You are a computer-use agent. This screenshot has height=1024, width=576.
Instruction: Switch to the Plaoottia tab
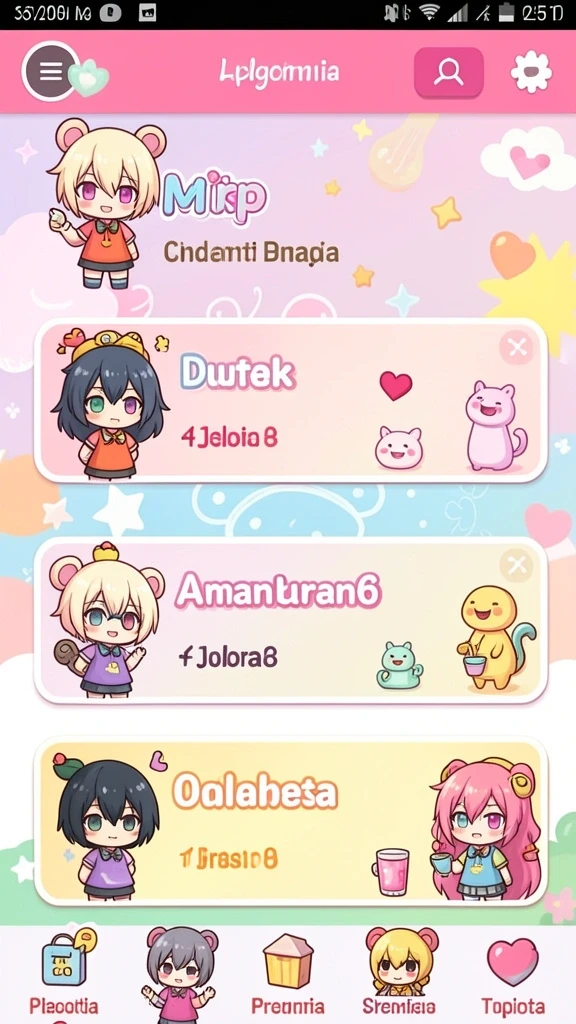(x=64, y=974)
